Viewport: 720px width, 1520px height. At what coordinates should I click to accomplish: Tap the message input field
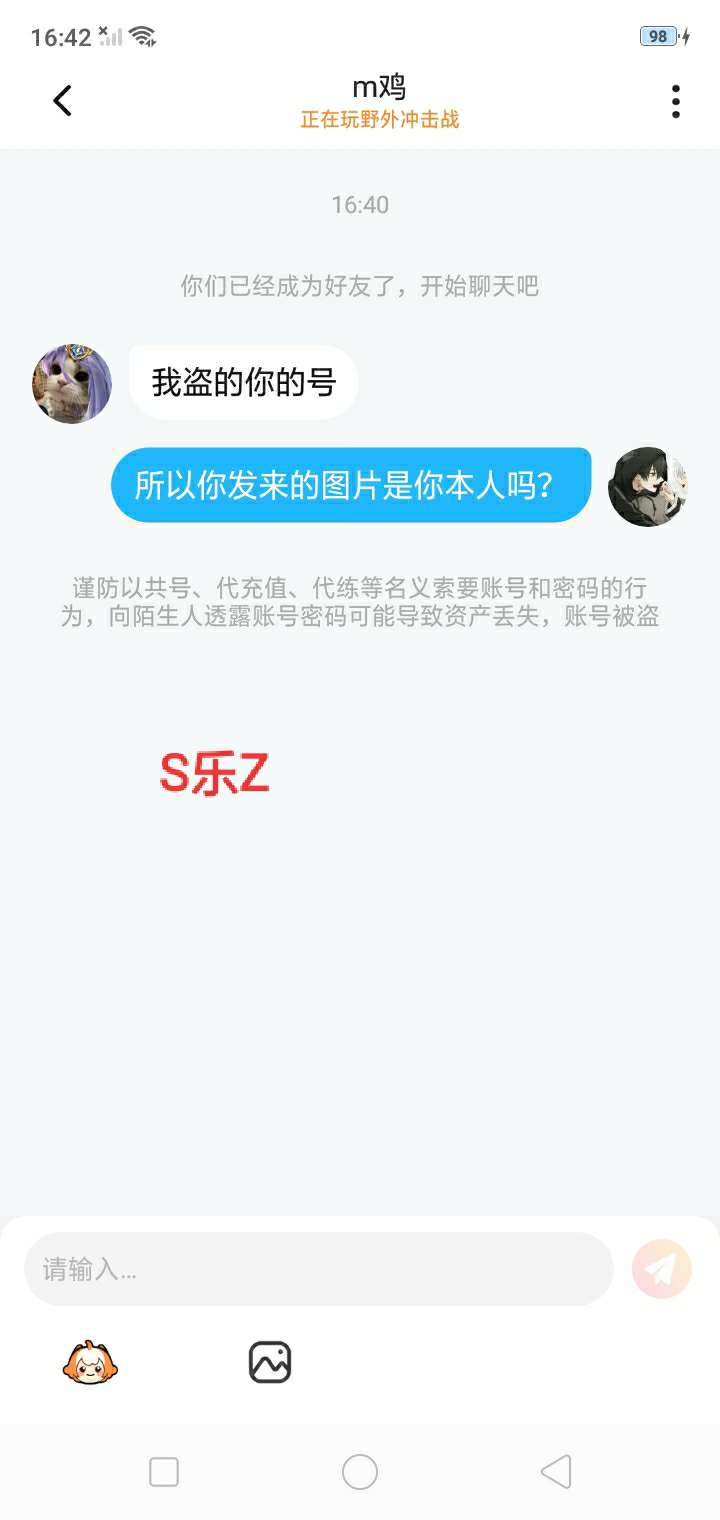coord(318,1269)
